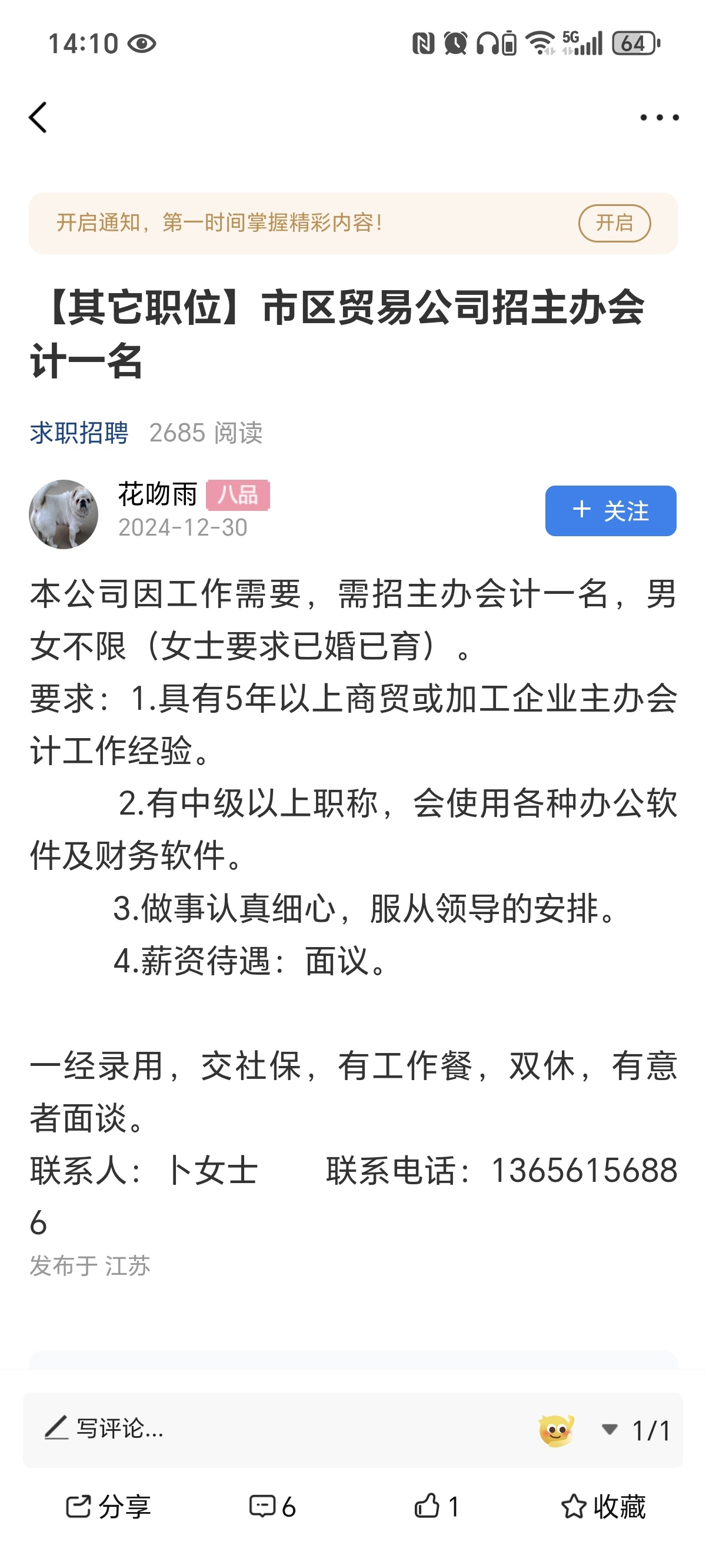The width and height of the screenshot is (706, 1568).
Task: Open the 求职招聘 category link
Action: pos(79,433)
